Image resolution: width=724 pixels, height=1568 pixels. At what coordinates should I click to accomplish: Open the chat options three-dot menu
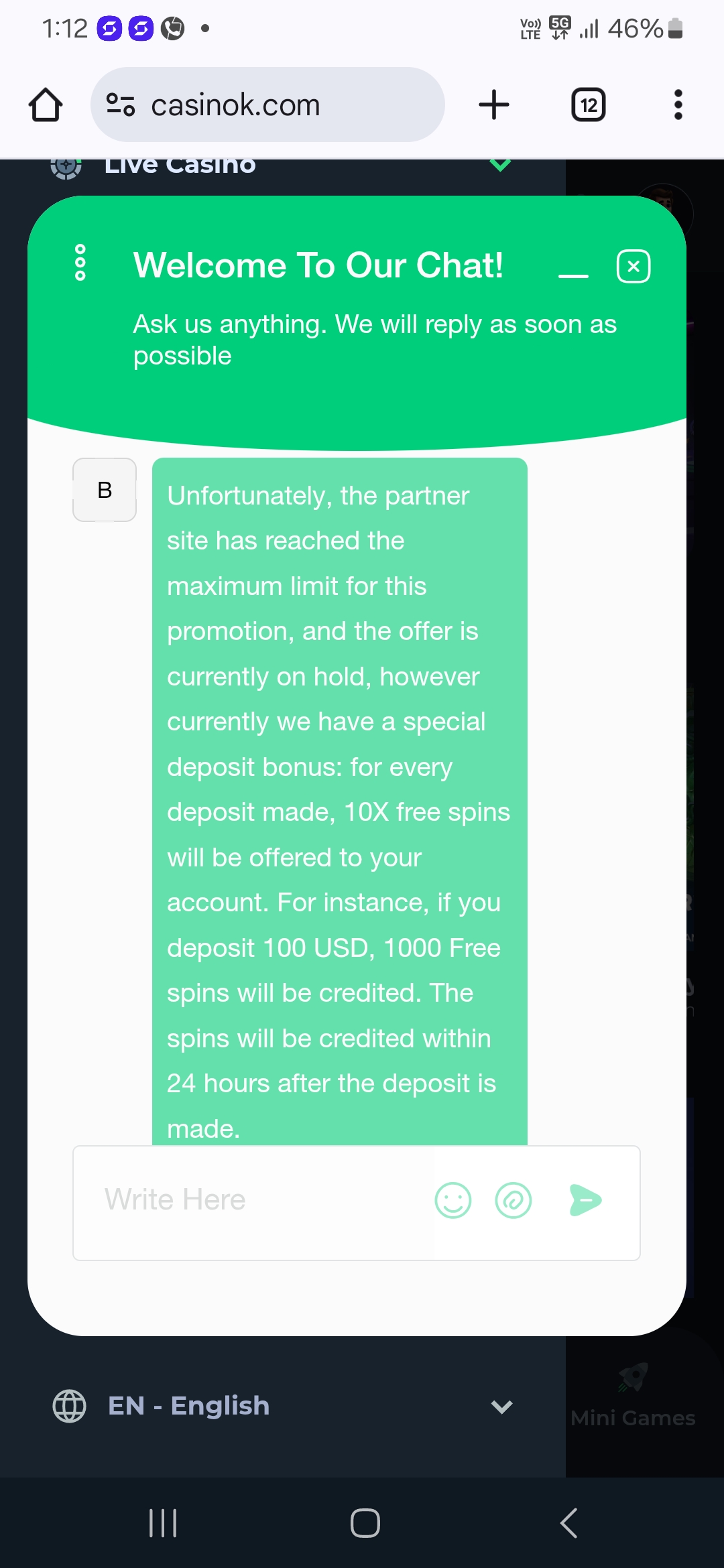point(80,263)
